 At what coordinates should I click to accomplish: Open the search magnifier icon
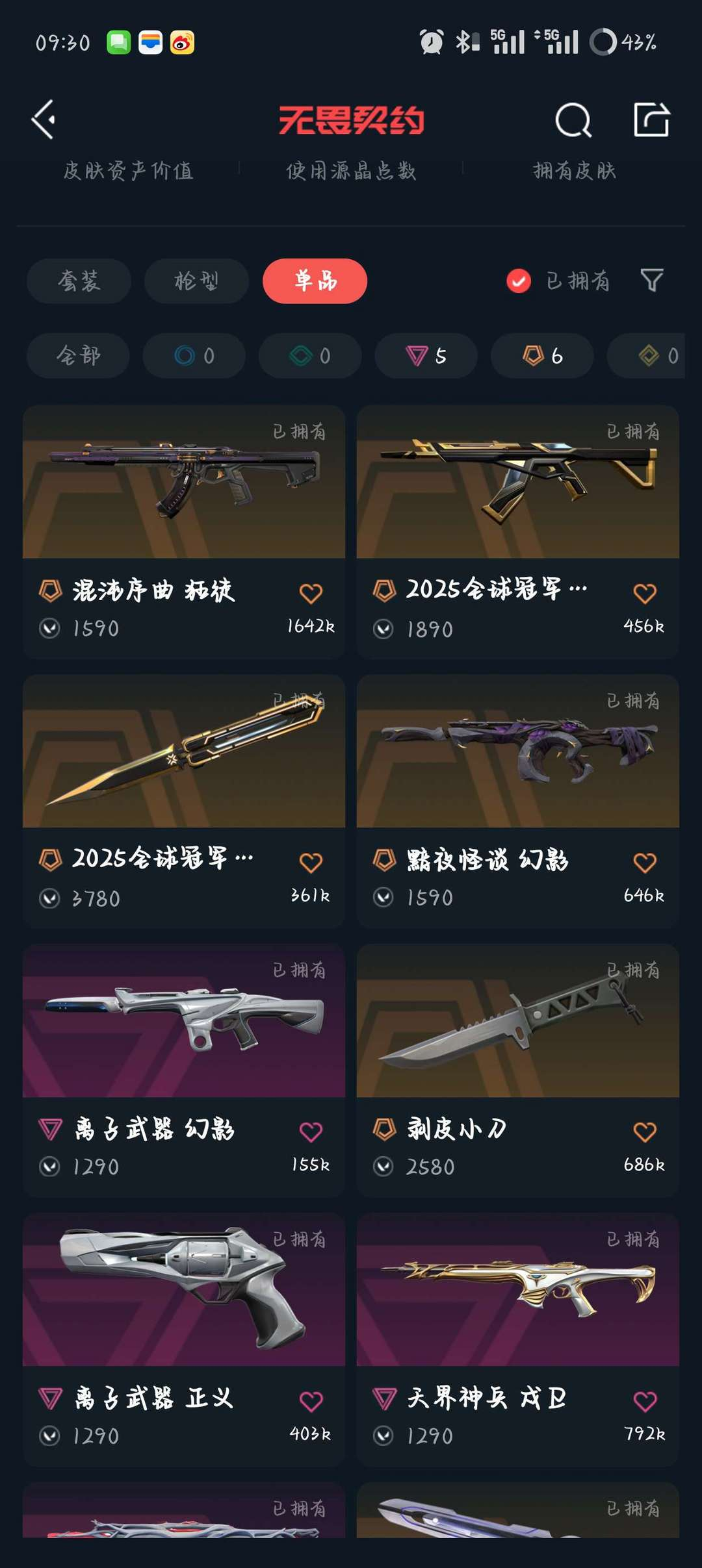[573, 120]
